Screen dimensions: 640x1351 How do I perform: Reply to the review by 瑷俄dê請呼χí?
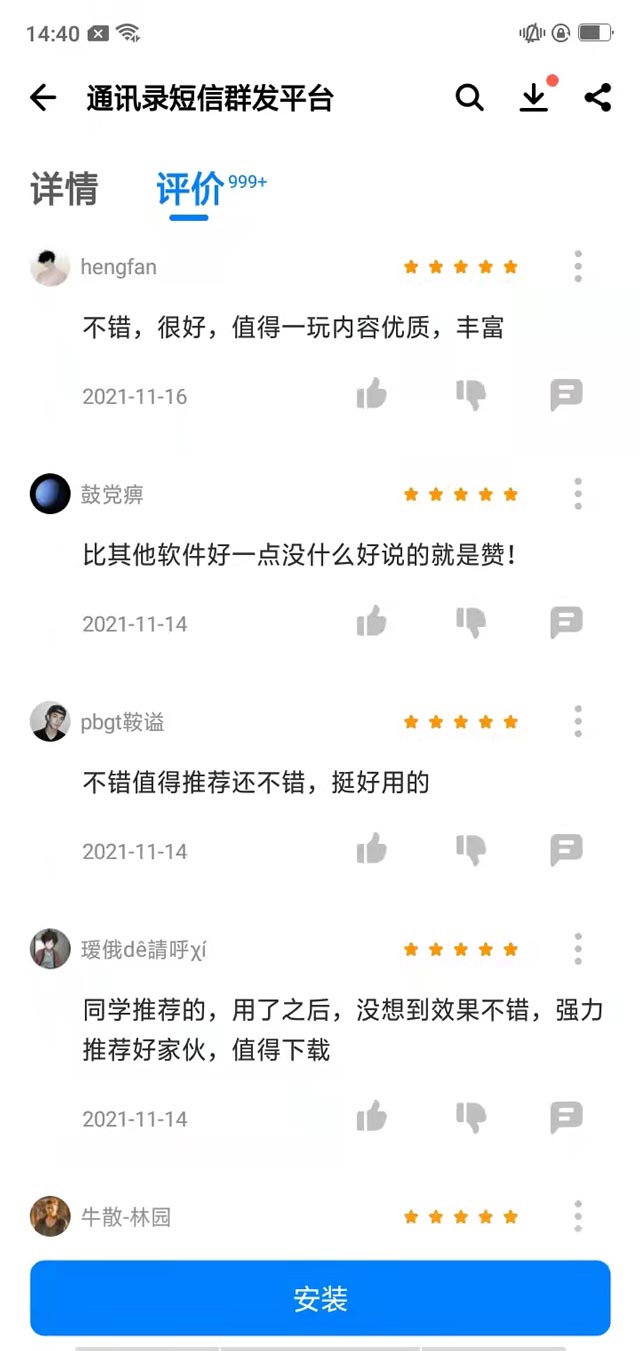[x=566, y=1117]
